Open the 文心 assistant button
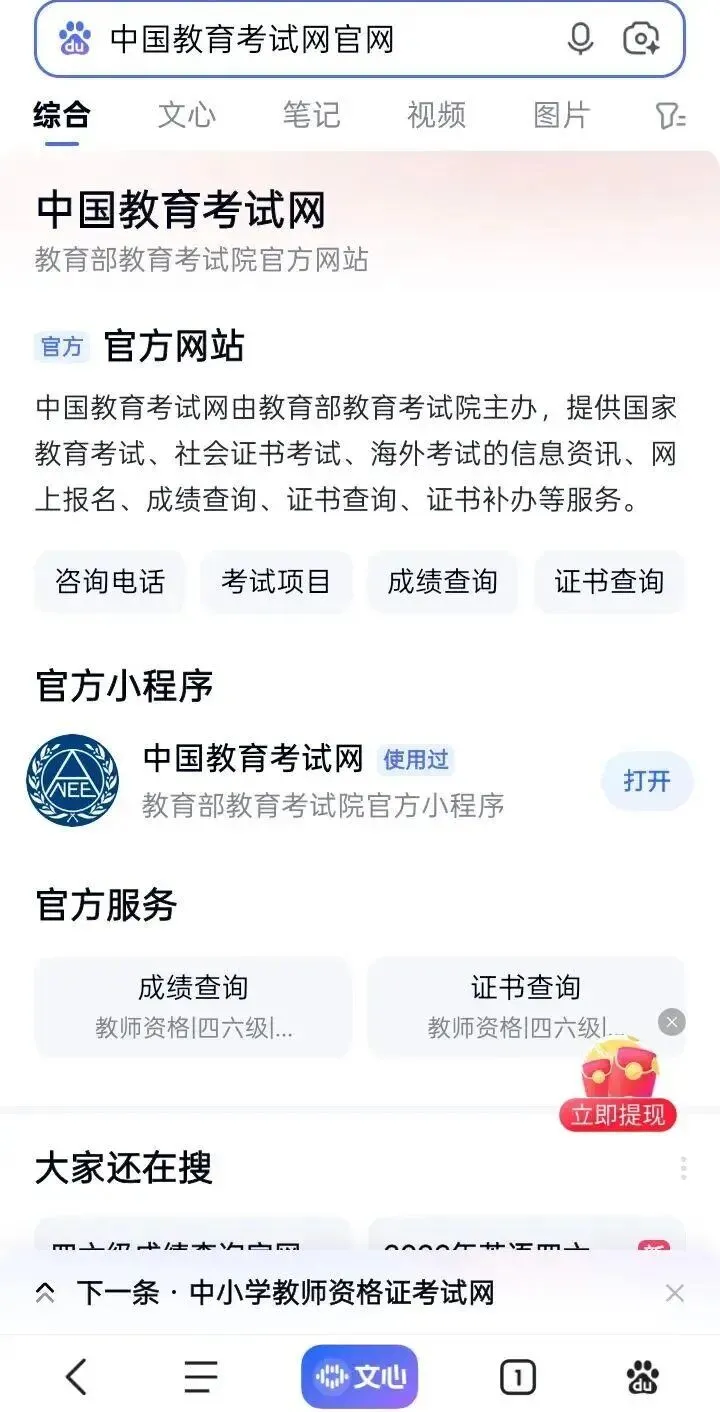This screenshot has width=720, height=1412. 360,1377
